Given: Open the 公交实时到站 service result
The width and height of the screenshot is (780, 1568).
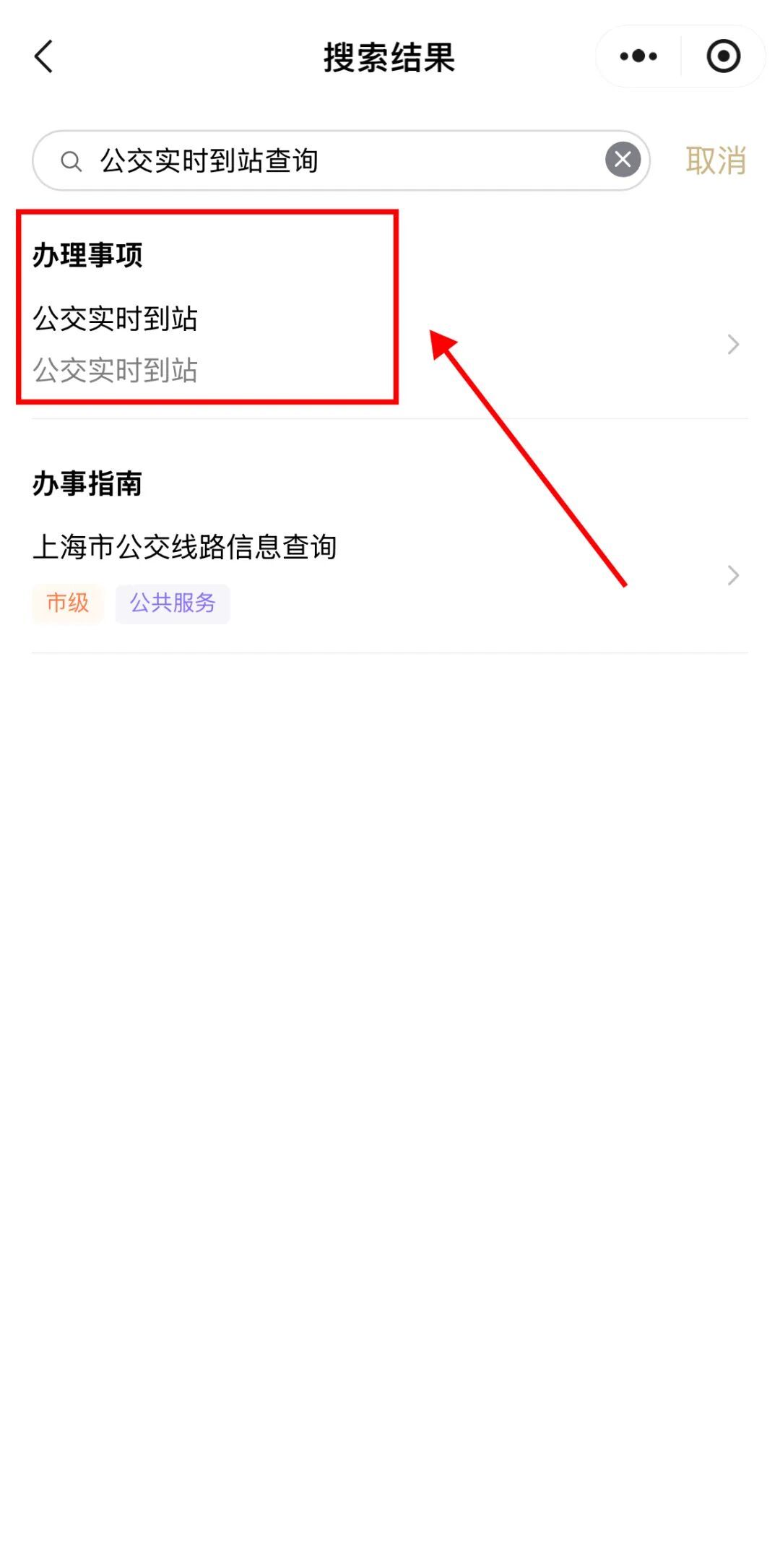Looking at the screenshot, I should tap(390, 344).
